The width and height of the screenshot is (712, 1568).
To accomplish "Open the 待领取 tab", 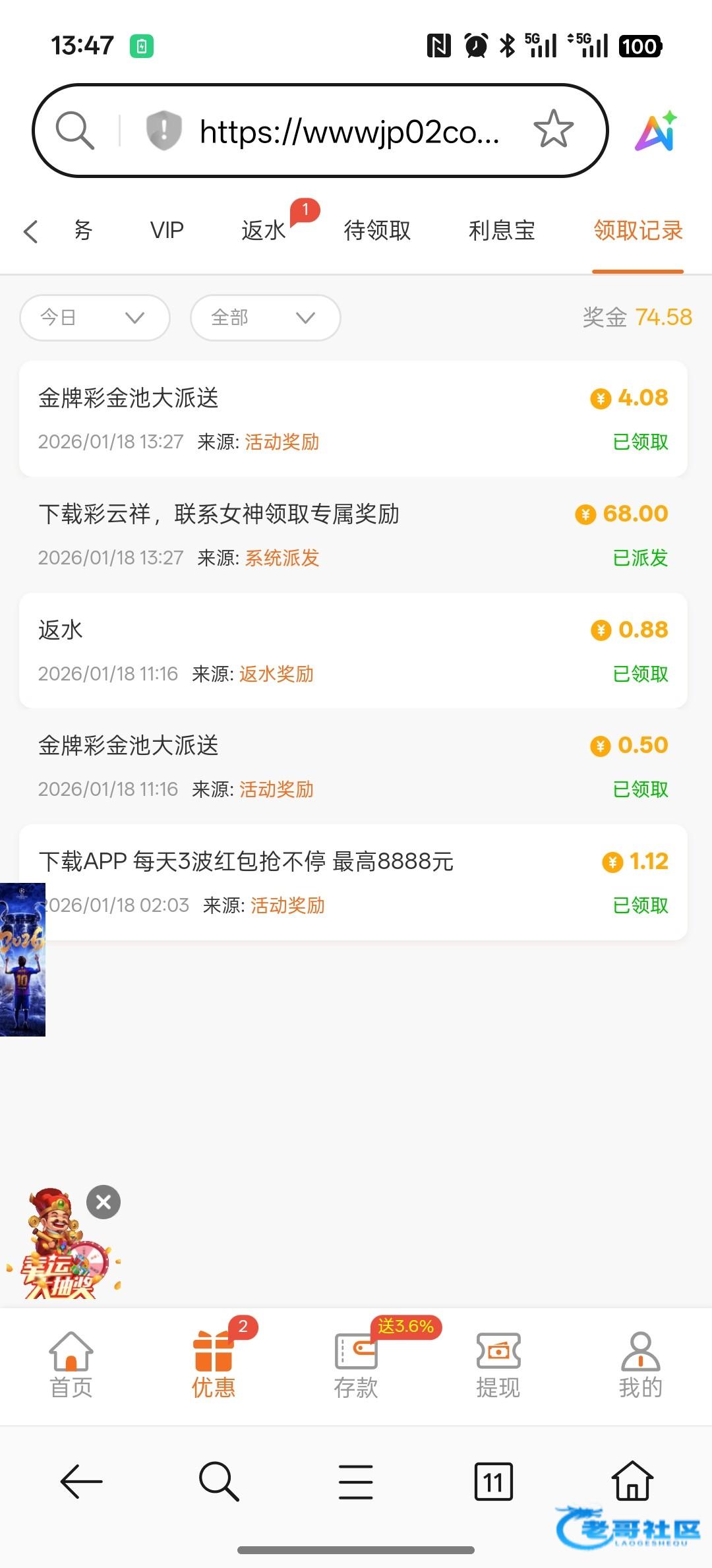I will coord(377,231).
